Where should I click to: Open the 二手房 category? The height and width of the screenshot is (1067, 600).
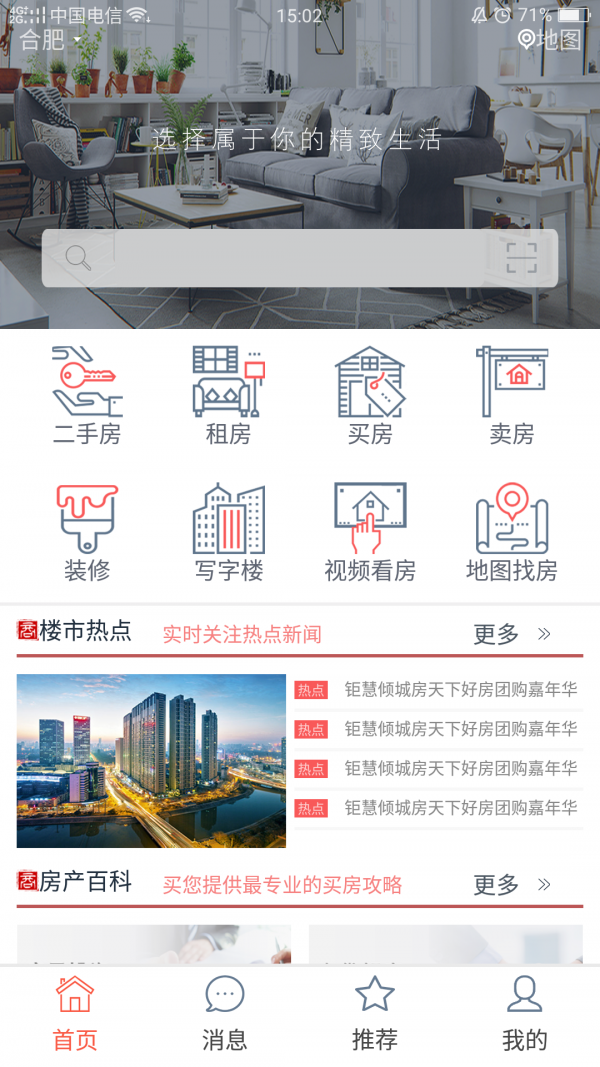click(x=87, y=396)
